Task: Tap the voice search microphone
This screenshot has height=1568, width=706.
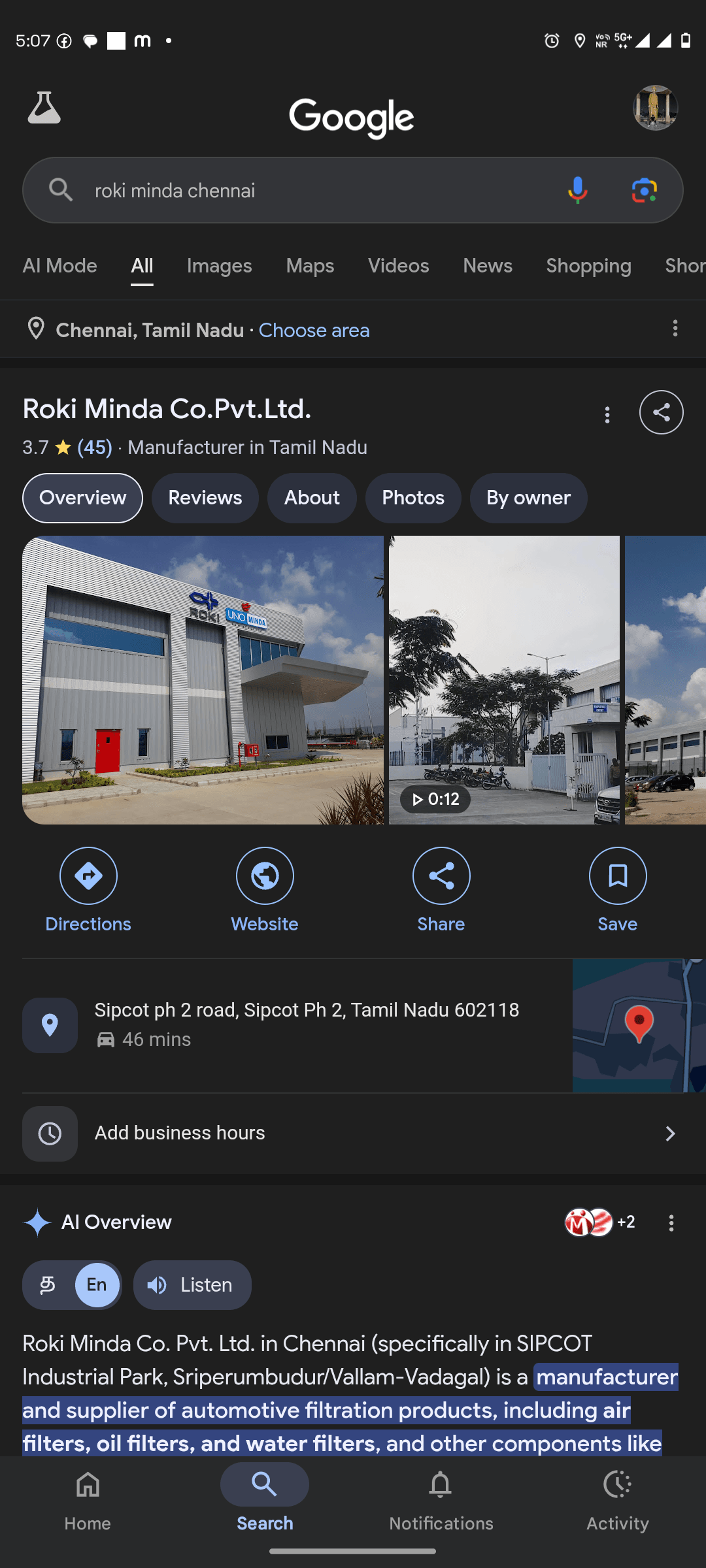Action: pos(577,190)
